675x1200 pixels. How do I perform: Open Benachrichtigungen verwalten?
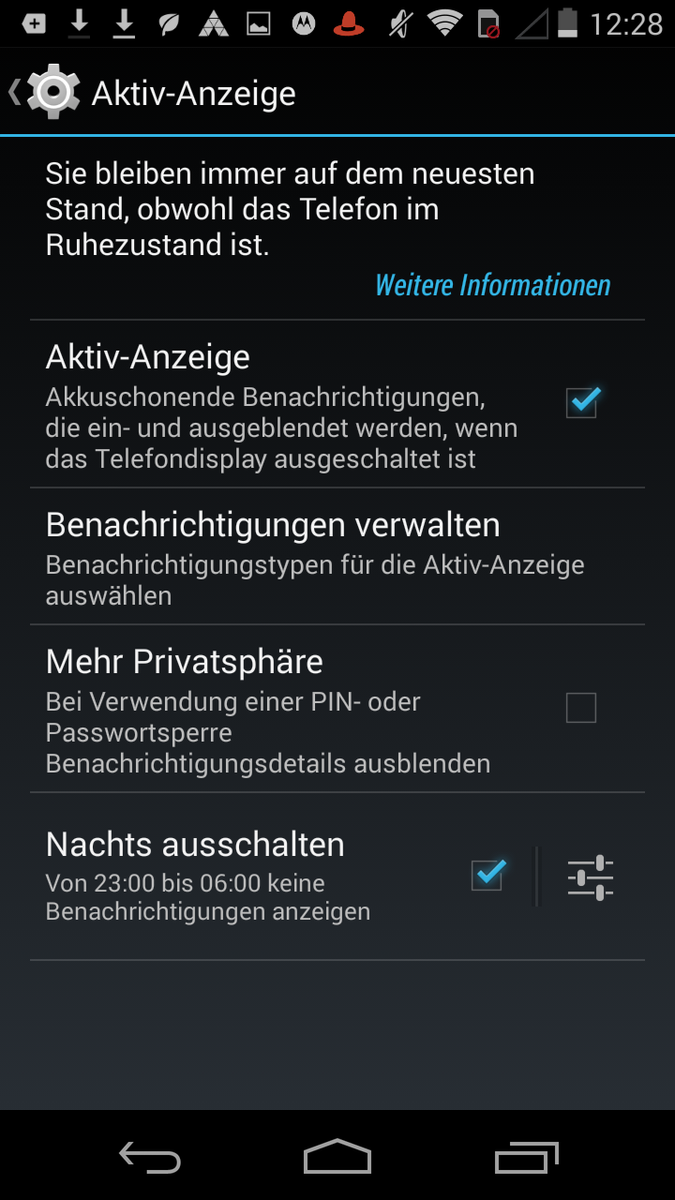click(x=337, y=557)
